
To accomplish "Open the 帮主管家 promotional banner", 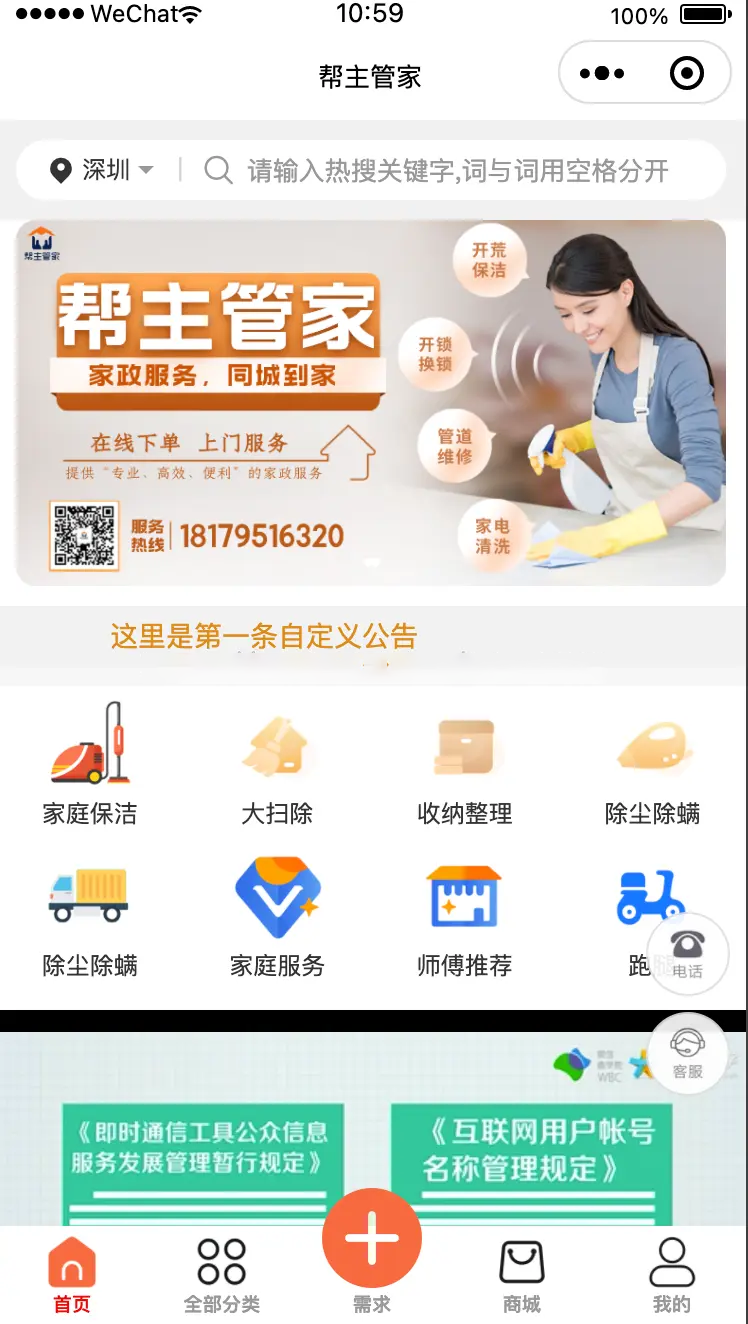I will [x=370, y=403].
